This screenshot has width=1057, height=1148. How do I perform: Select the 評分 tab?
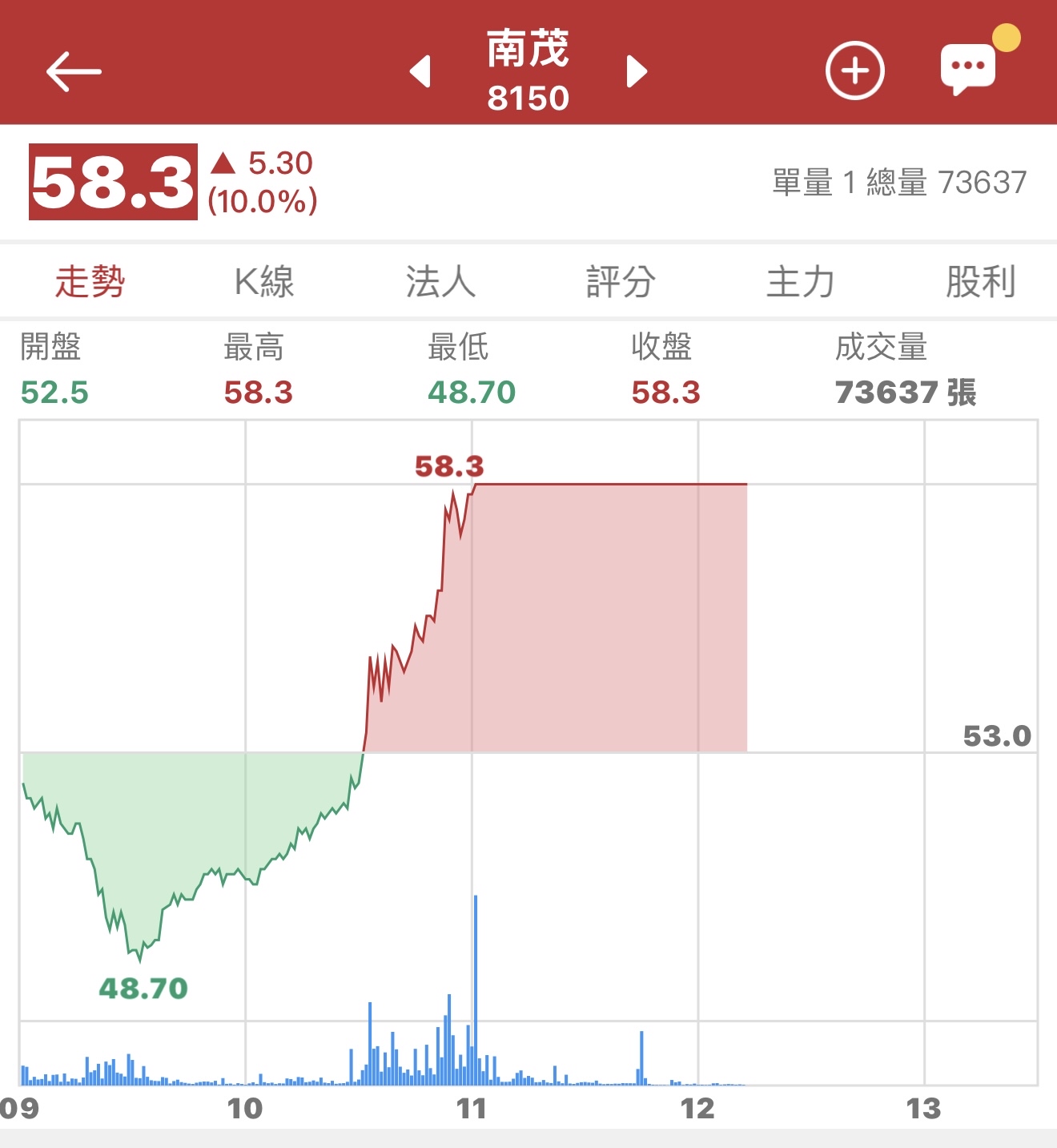click(x=621, y=280)
